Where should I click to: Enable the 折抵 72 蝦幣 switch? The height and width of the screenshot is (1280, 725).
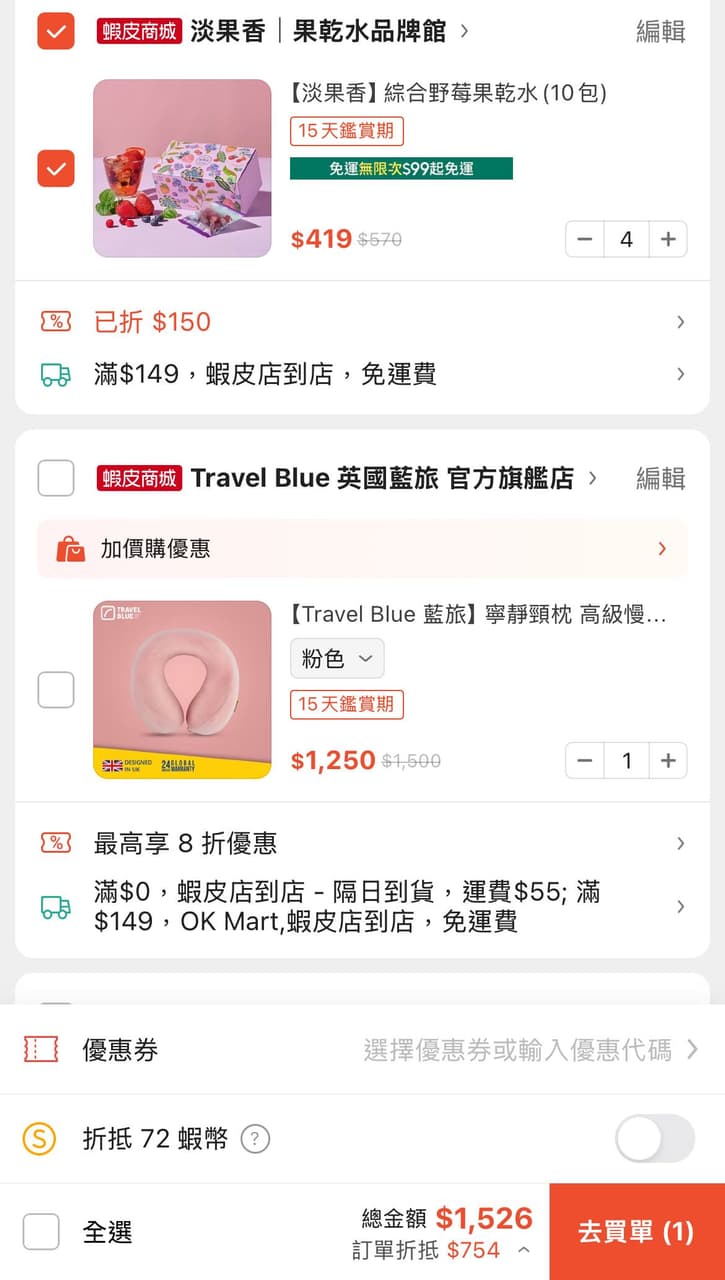click(654, 1138)
